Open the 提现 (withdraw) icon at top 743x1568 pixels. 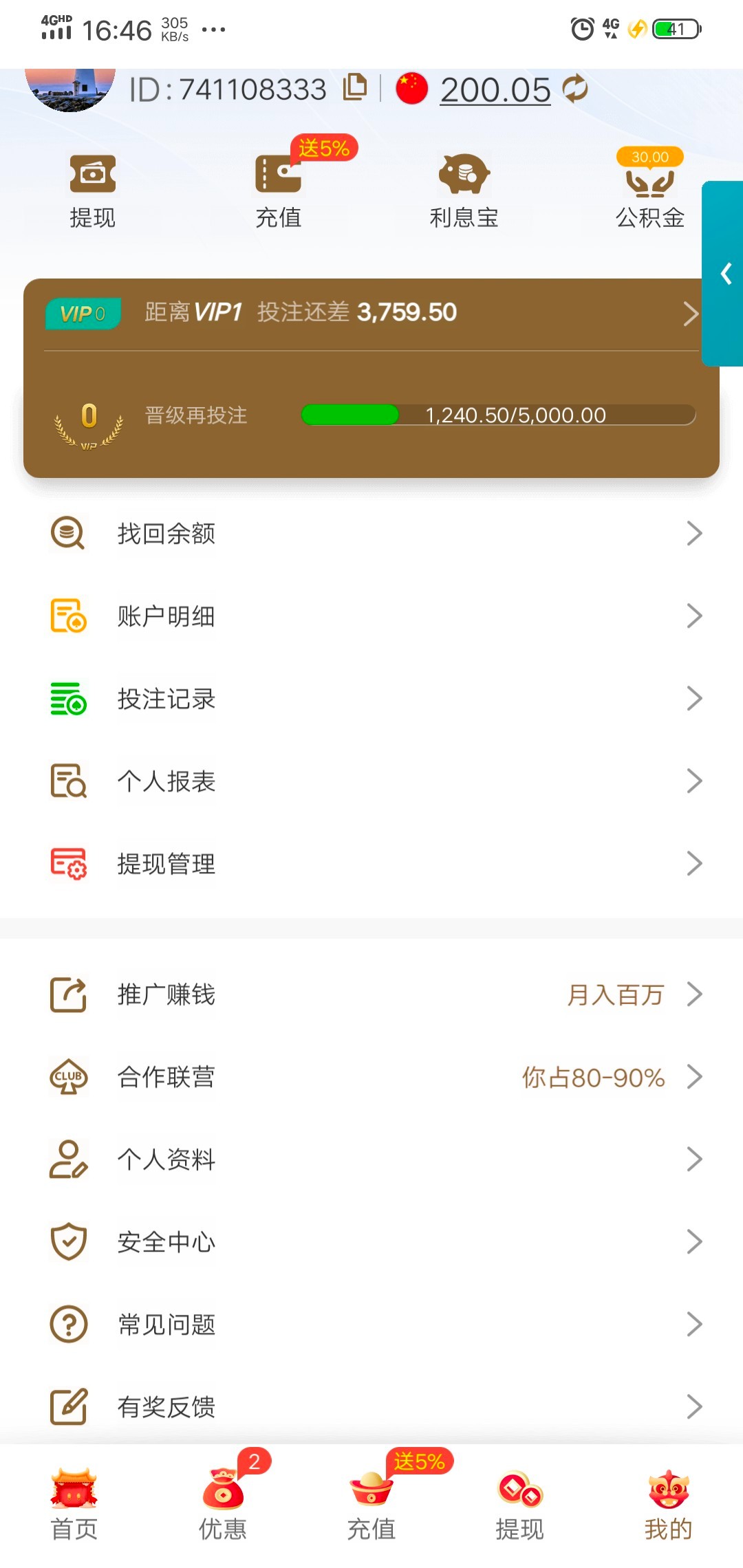[x=91, y=174]
